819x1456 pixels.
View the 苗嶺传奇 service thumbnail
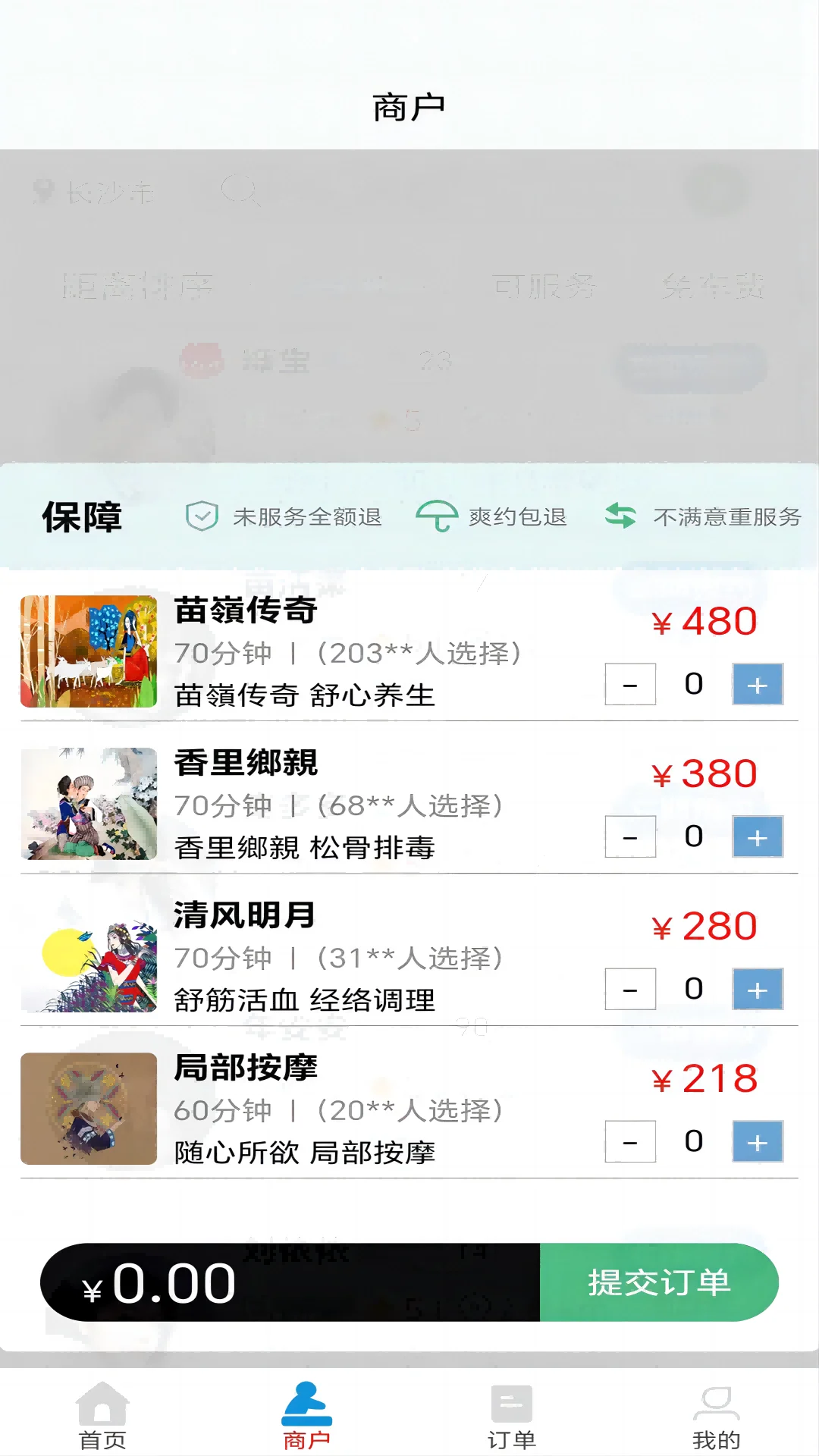click(89, 651)
